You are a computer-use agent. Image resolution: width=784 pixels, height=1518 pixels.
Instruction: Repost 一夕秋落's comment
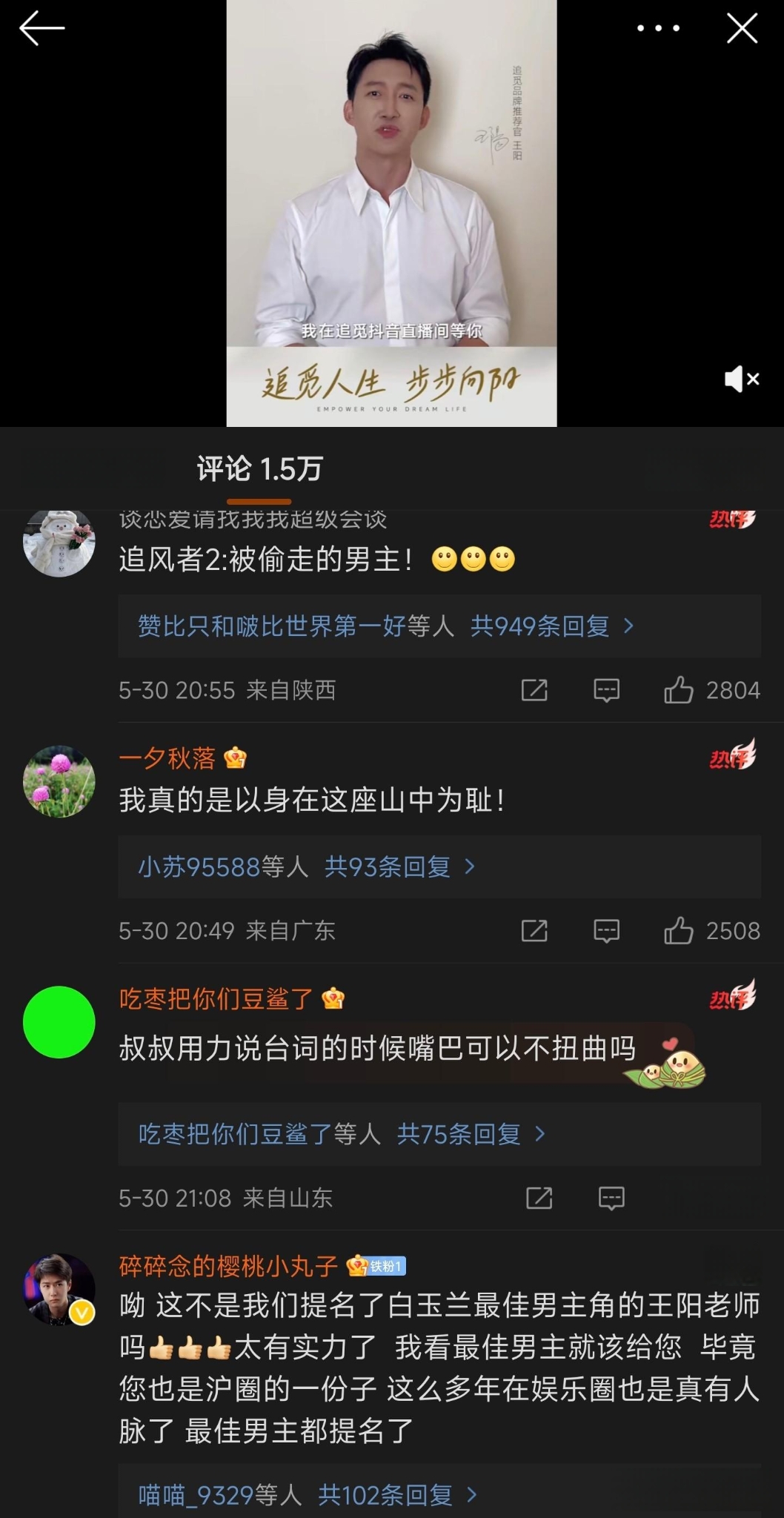click(534, 931)
